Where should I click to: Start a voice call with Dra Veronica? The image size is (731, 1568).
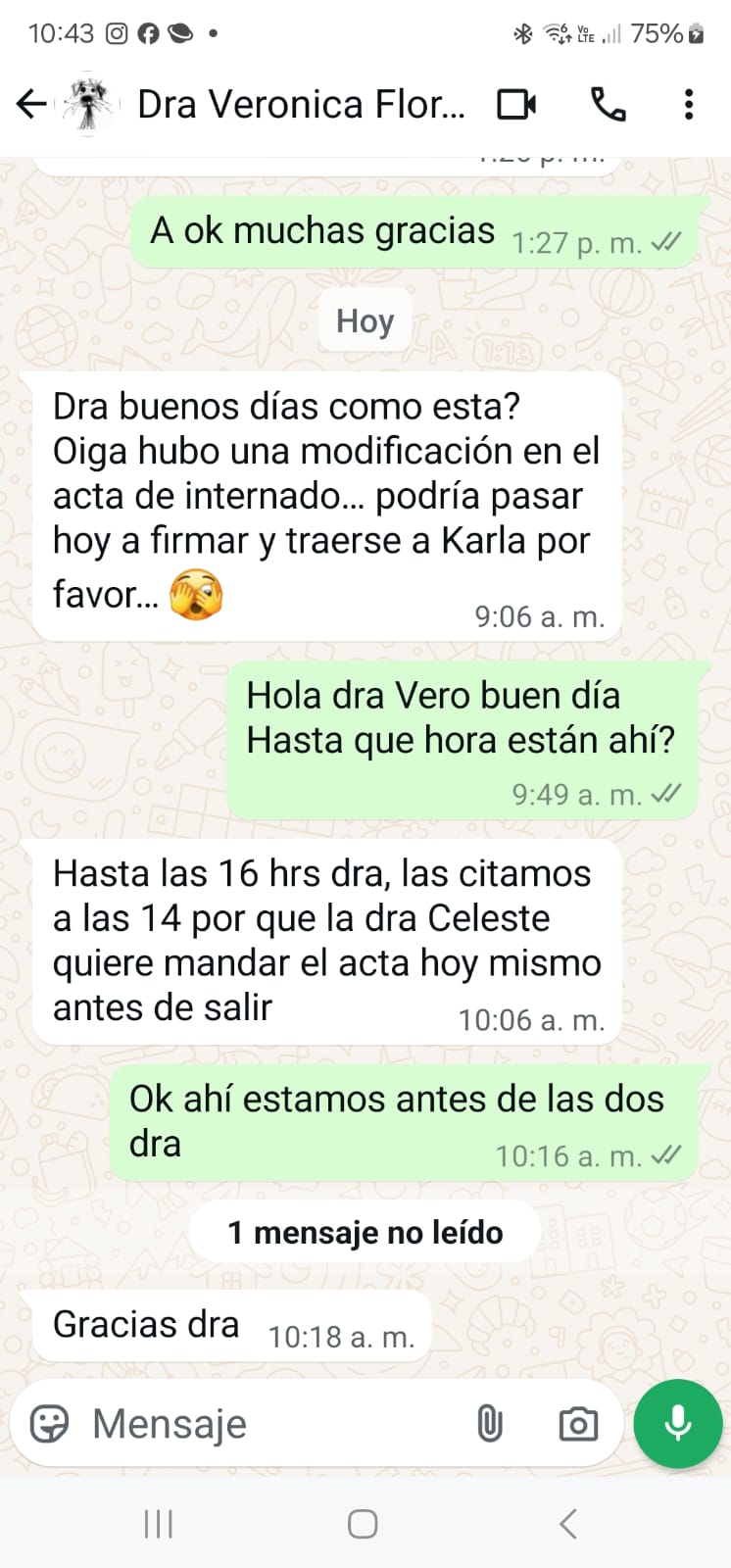pyautogui.click(x=608, y=104)
